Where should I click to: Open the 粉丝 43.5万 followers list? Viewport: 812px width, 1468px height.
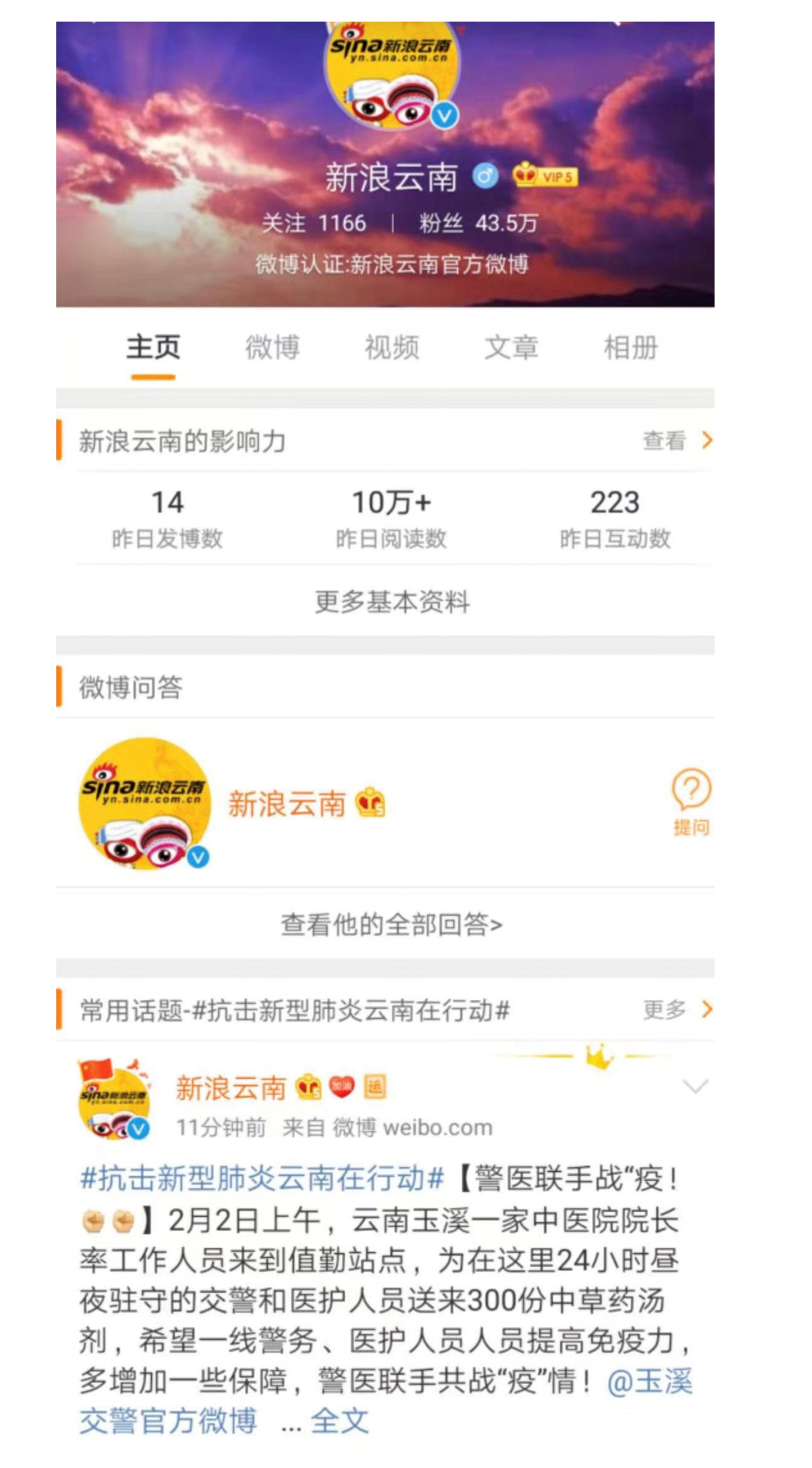[478, 223]
